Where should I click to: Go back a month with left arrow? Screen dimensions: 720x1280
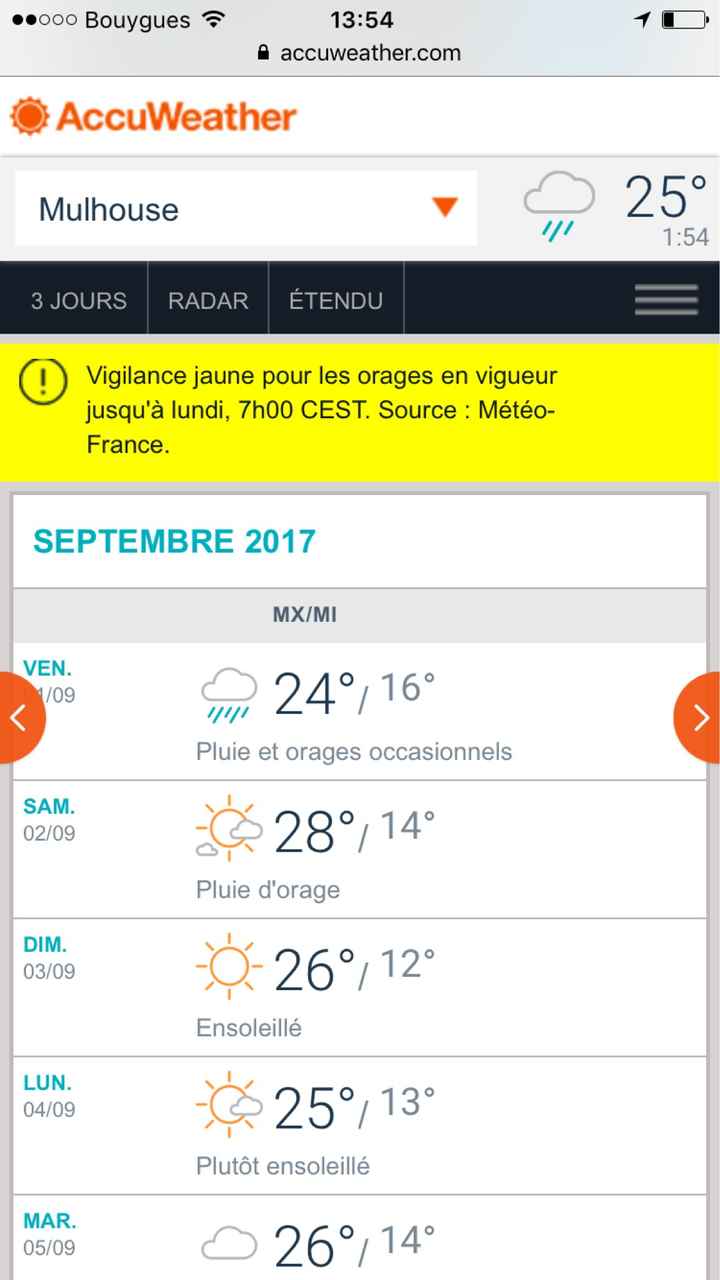18,717
